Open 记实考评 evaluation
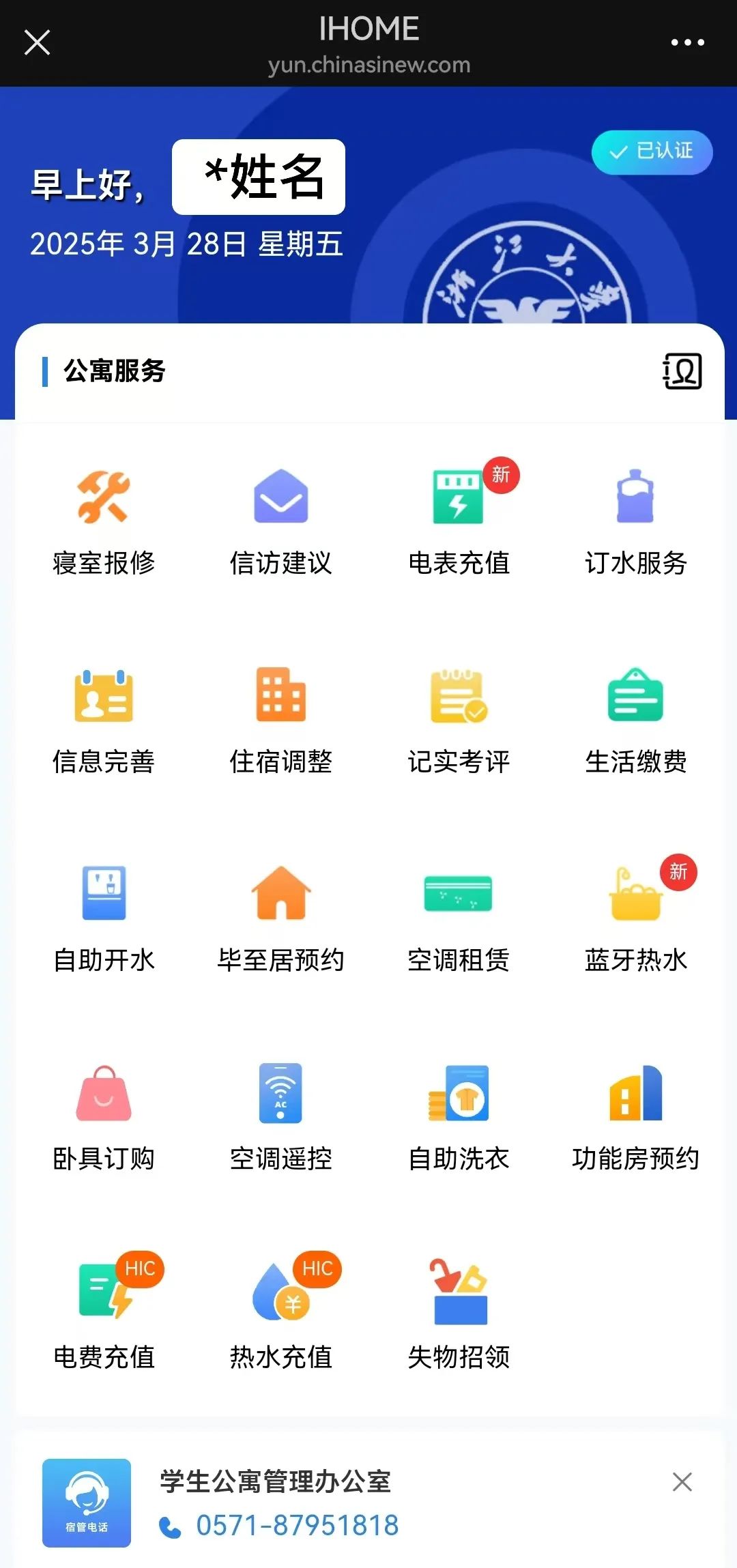This screenshot has height=1568, width=737. coord(459,721)
